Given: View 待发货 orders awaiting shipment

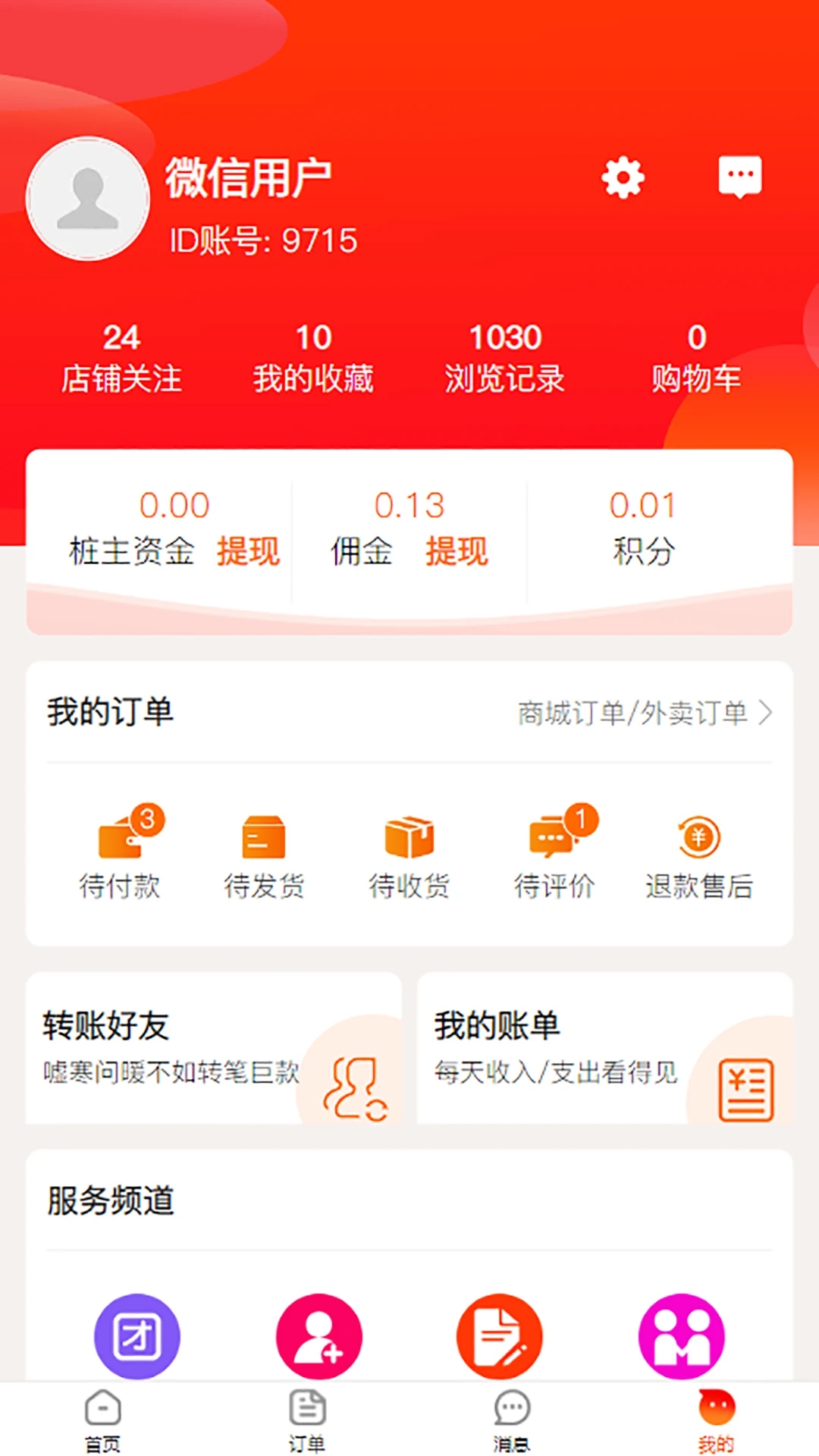Looking at the screenshot, I should point(264,853).
